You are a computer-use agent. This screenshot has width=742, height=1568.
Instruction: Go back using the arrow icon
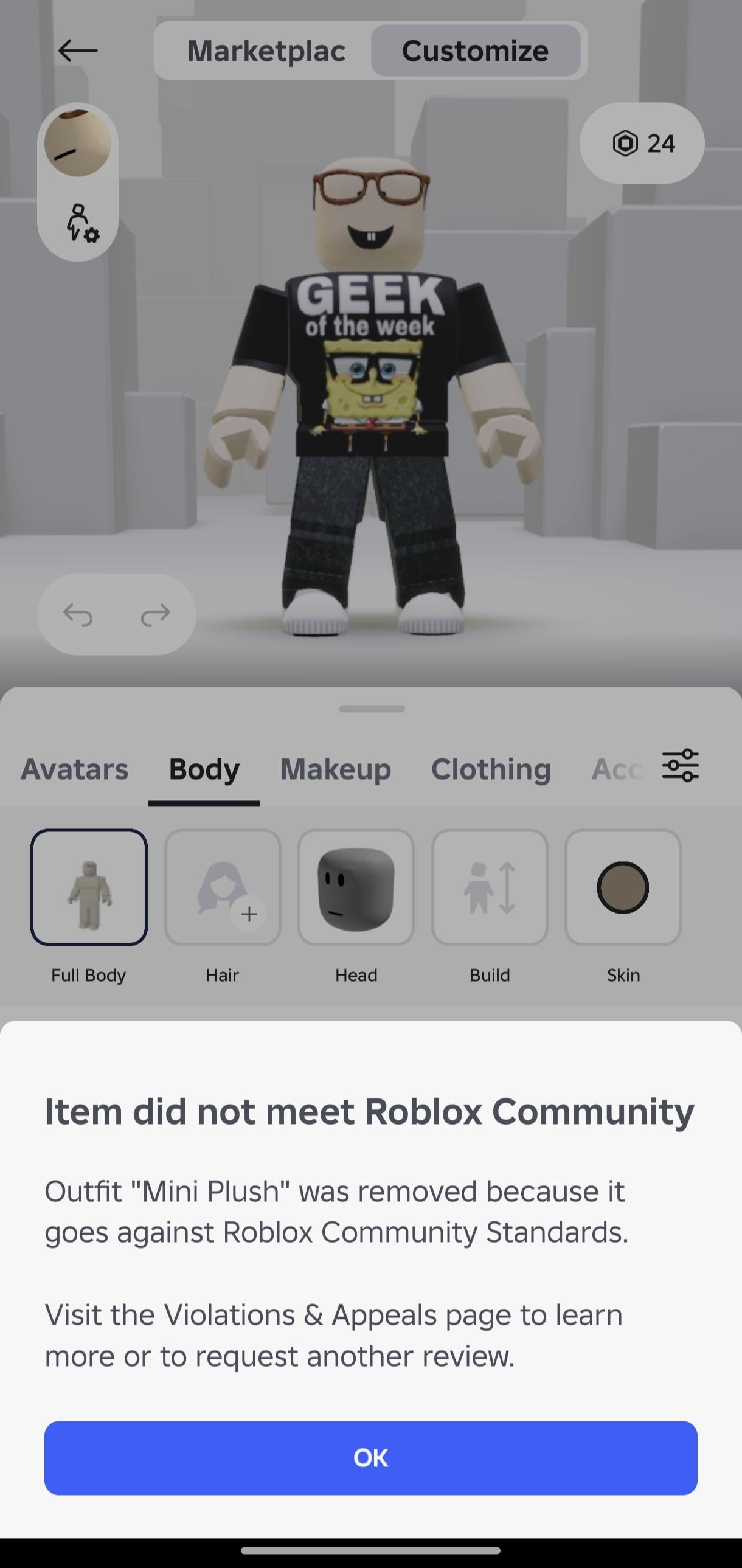(x=78, y=50)
